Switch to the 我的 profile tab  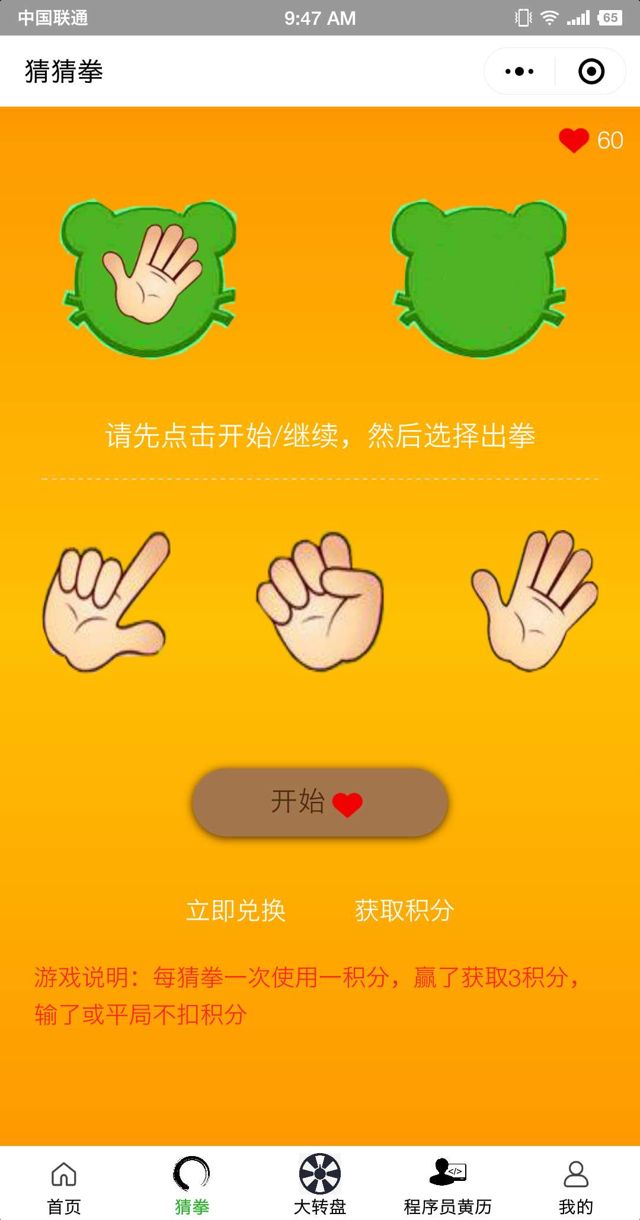click(576, 1186)
